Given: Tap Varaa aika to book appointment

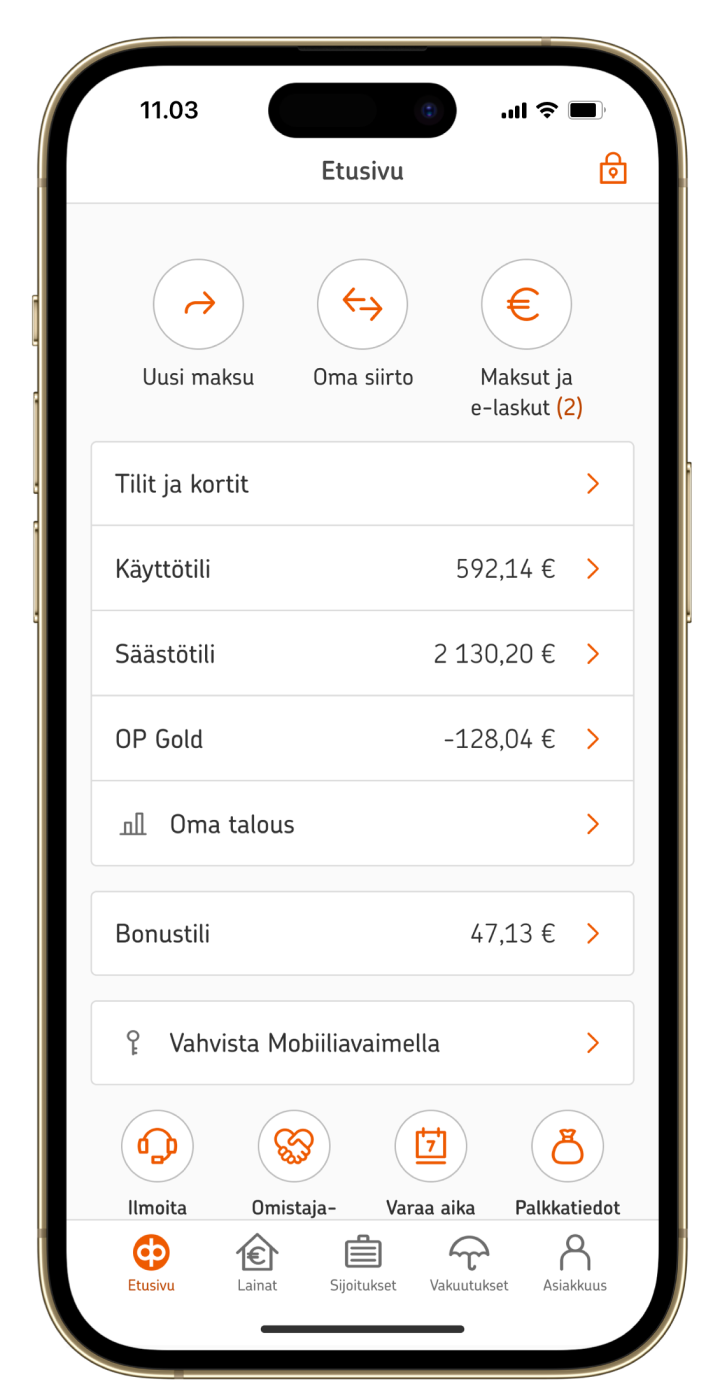Looking at the screenshot, I should (431, 1146).
